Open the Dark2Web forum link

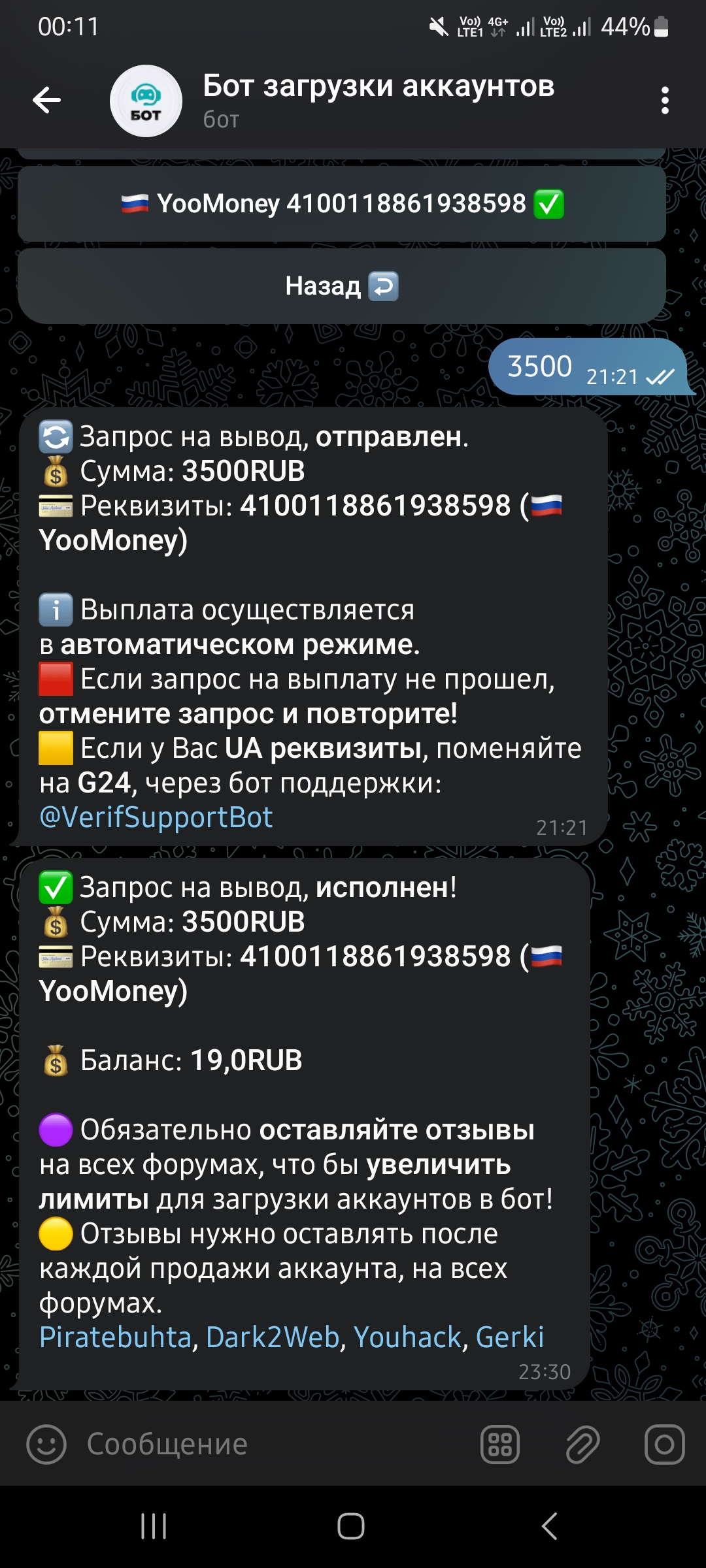[x=273, y=1337]
